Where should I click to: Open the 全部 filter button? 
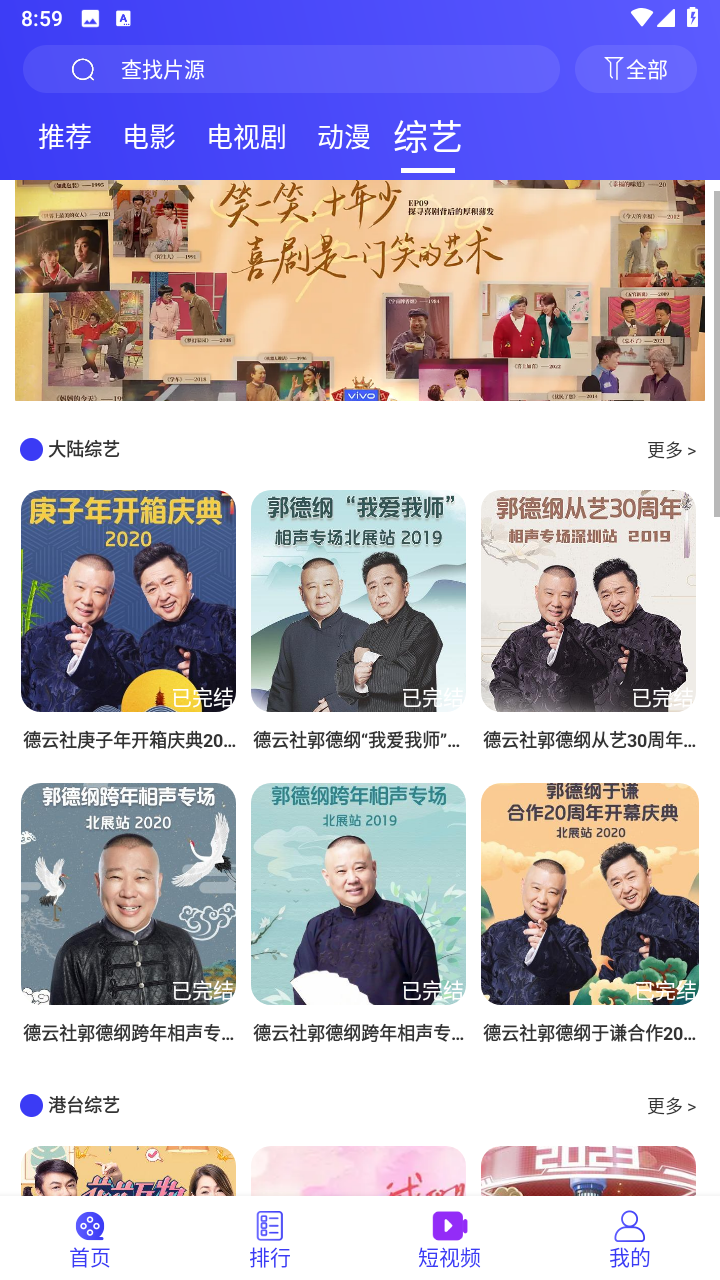(x=636, y=69)
